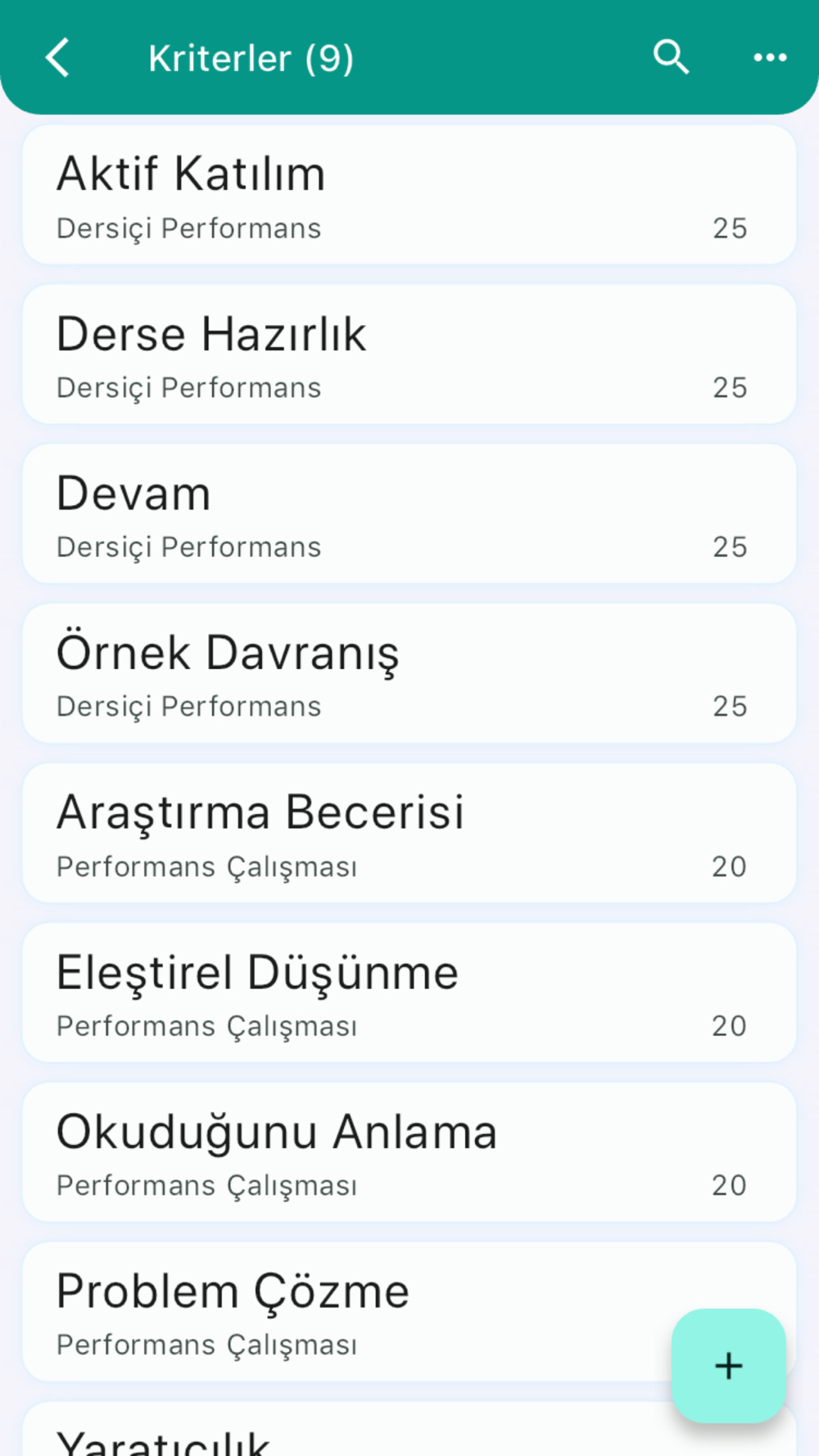View the Araştırma Becerisi criterion
This screenshot has width=819, height=1456.
(x=409, y=834)
